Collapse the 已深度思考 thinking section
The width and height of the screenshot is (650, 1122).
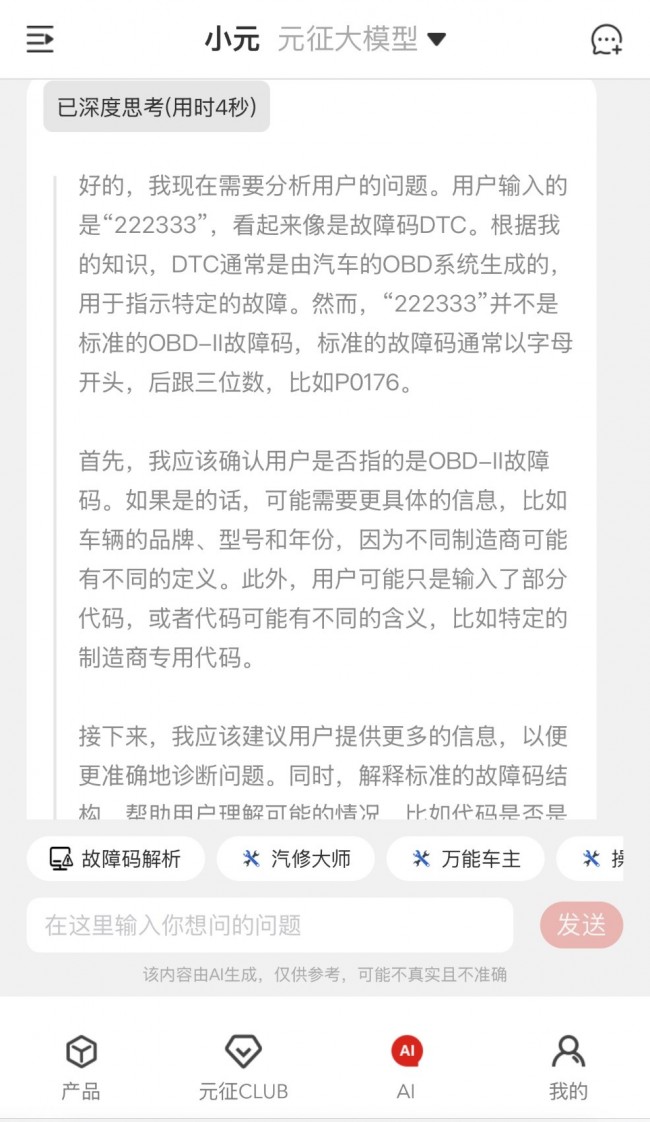click(156, 107)
